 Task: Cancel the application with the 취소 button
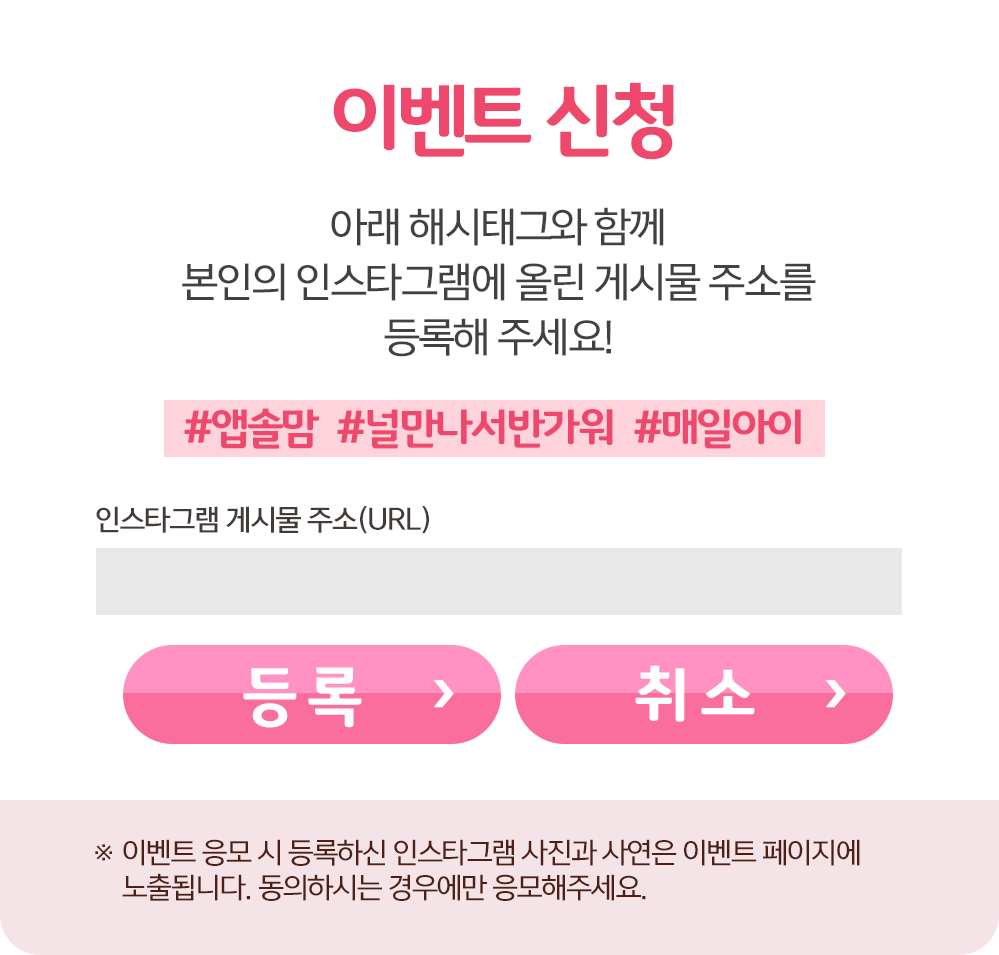pos(703,694)
